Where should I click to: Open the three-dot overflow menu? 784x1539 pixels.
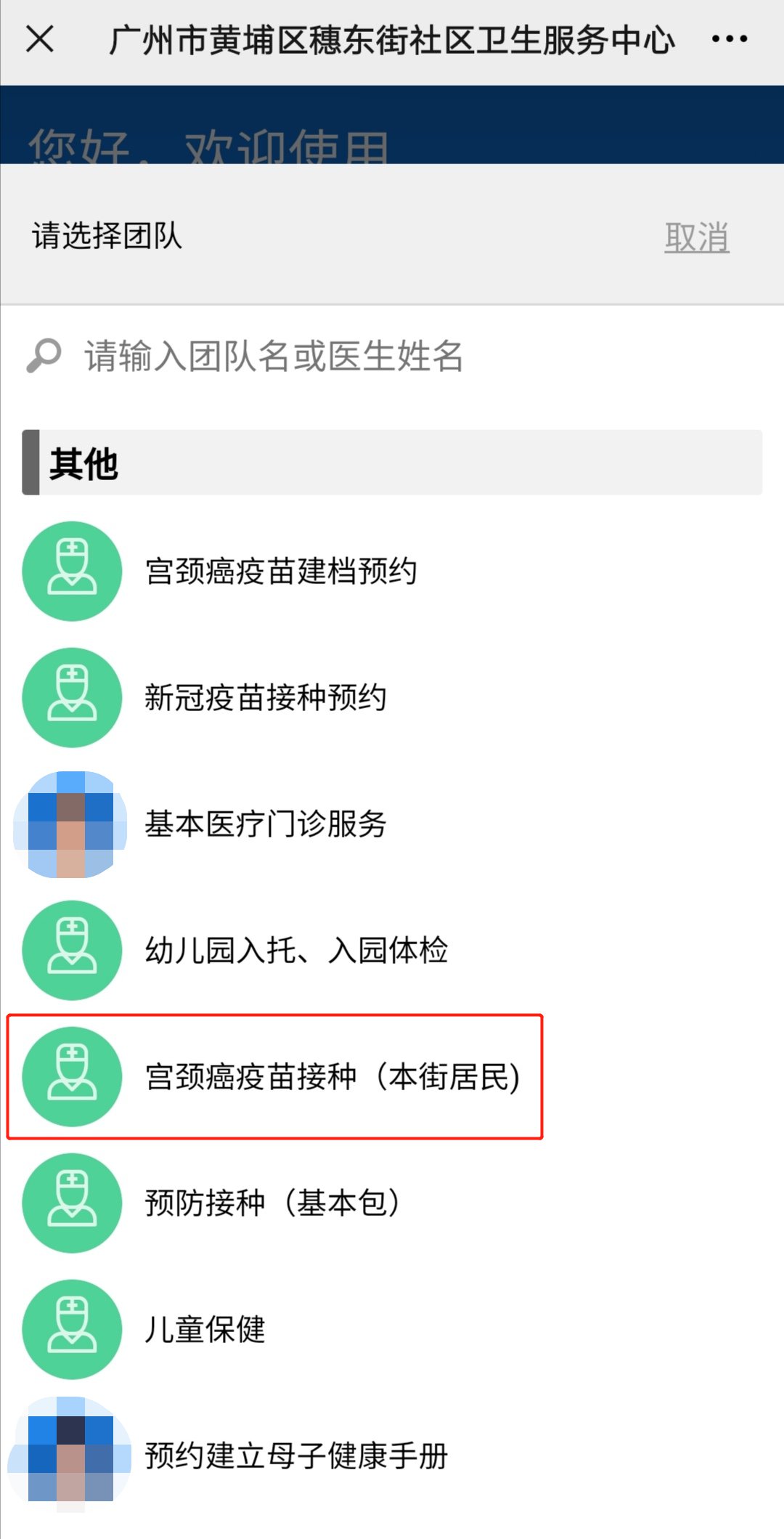[729, 39]
